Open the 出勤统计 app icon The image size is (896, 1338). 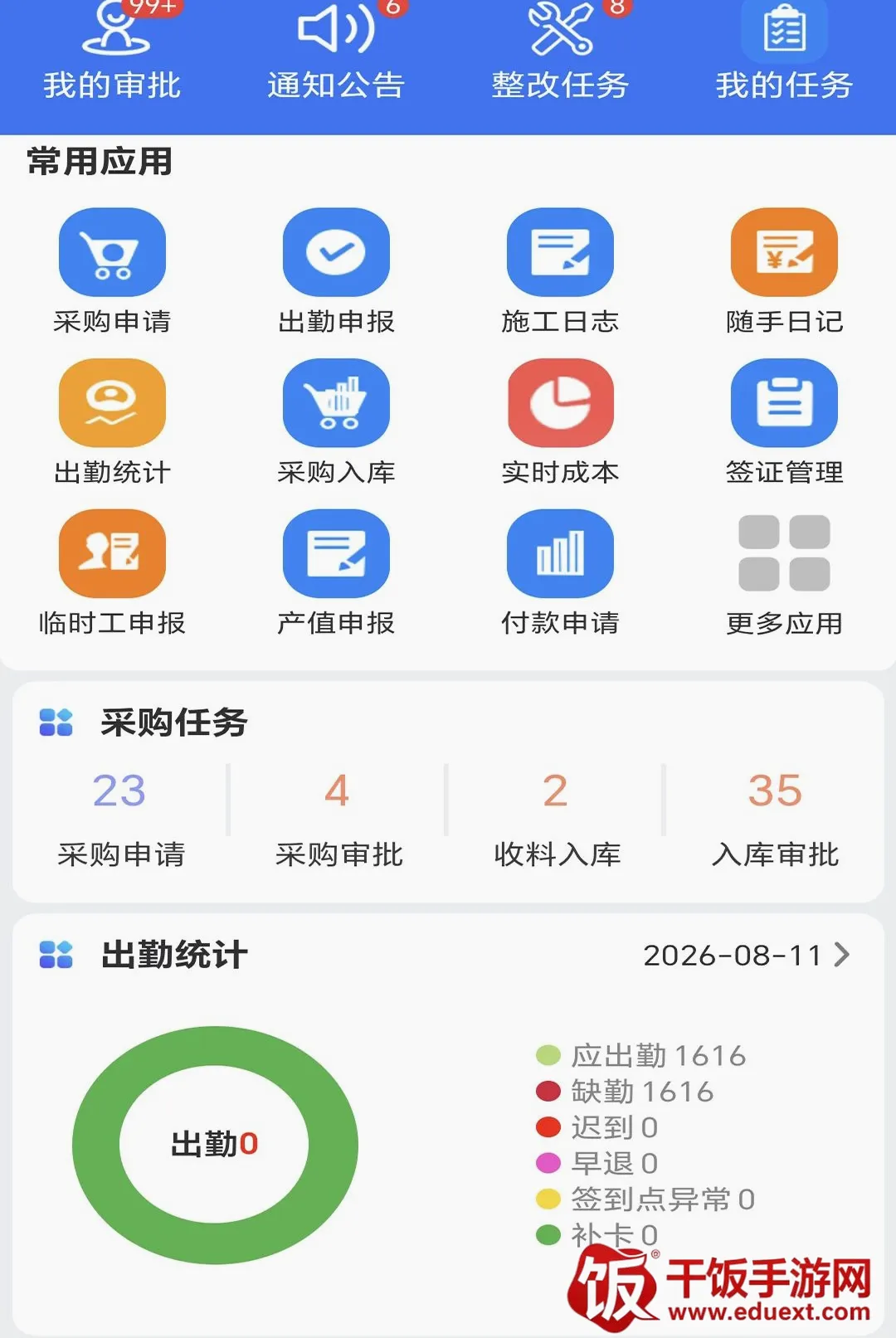[x=112, y=403]
